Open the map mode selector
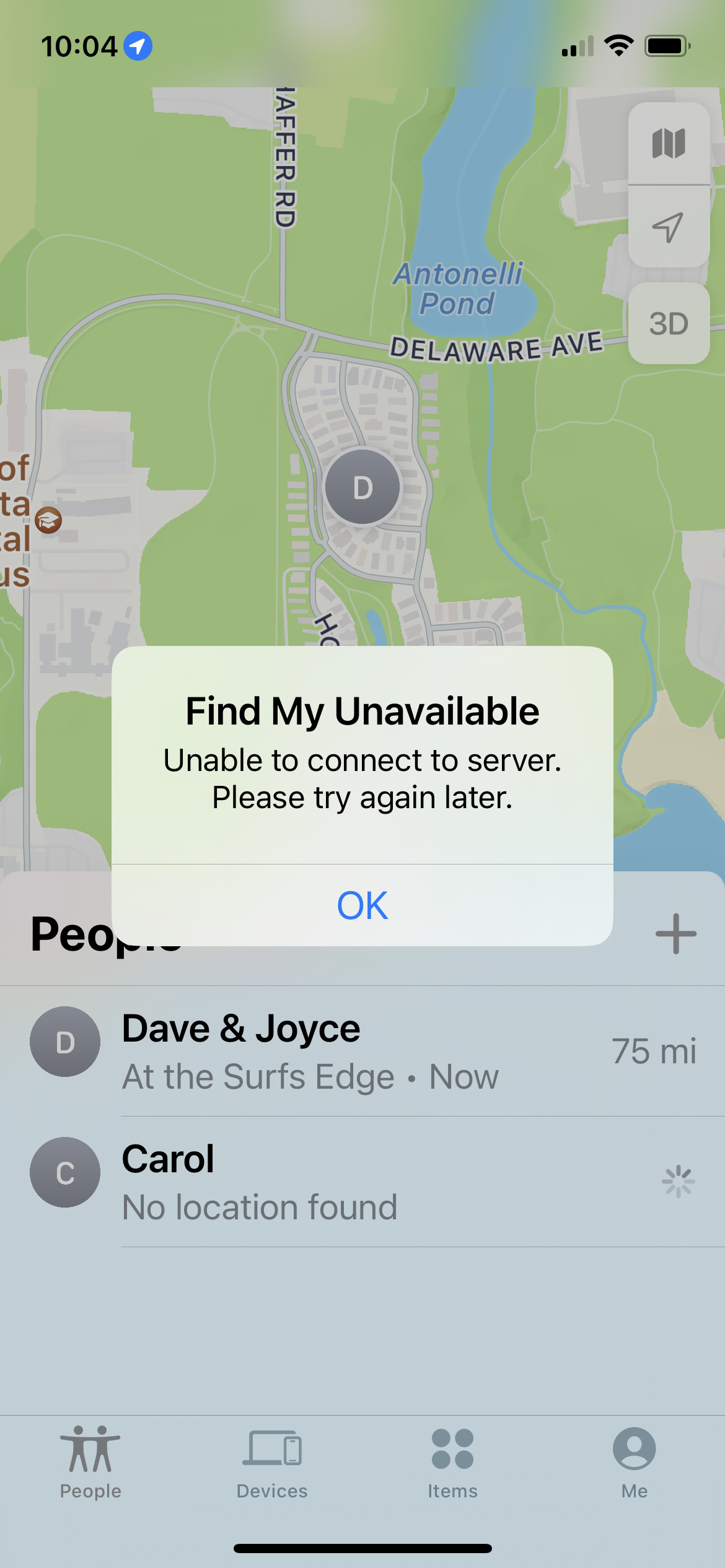Image resolution: width=725 pixels, height=1568 pixels. pyautogui.click(x=669, y=144)
